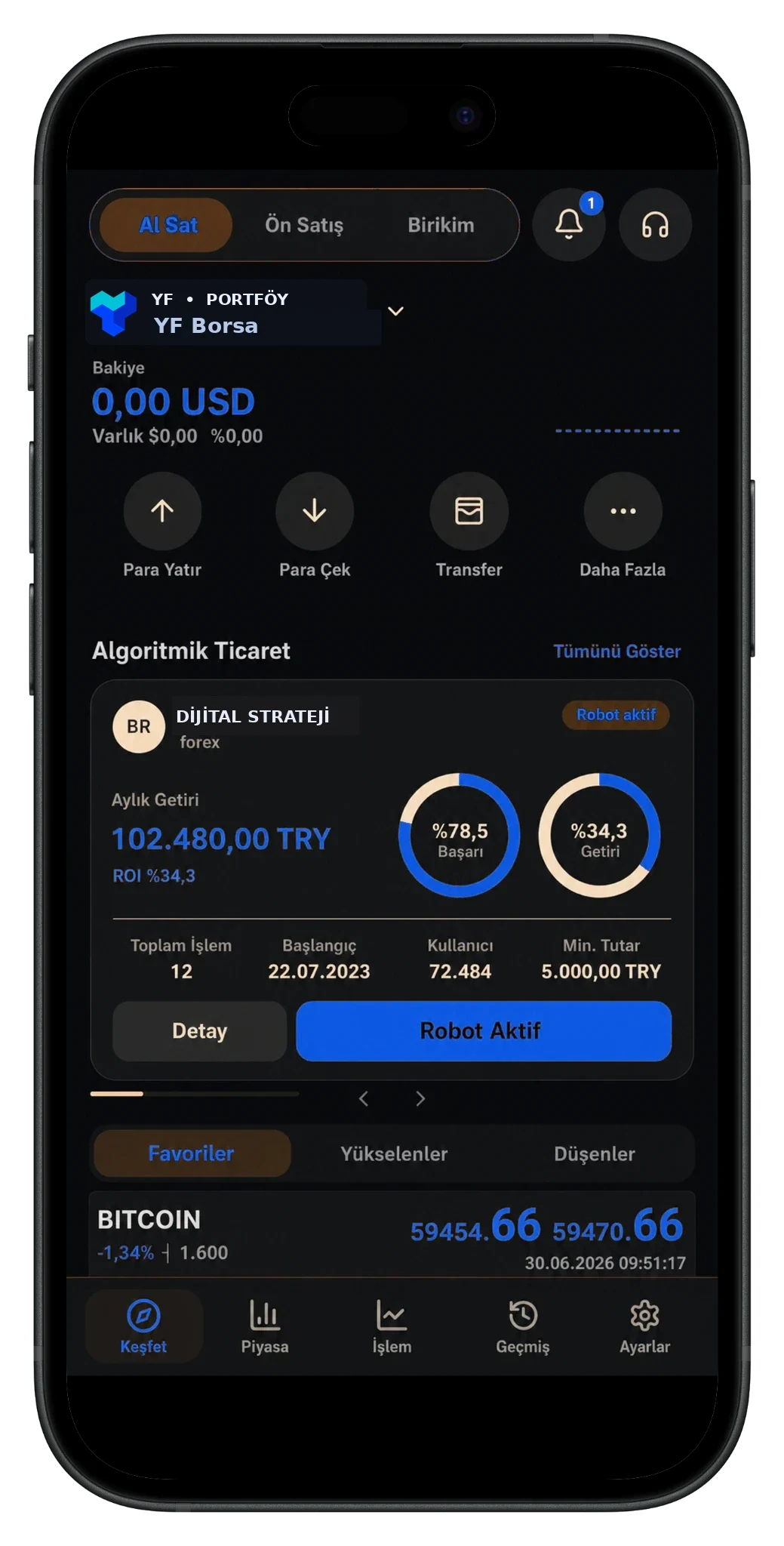The height and width of the screenshot is (1546, 784).
Task: Tap the blue Robot Aktif button
Action: coord(484,1030)
